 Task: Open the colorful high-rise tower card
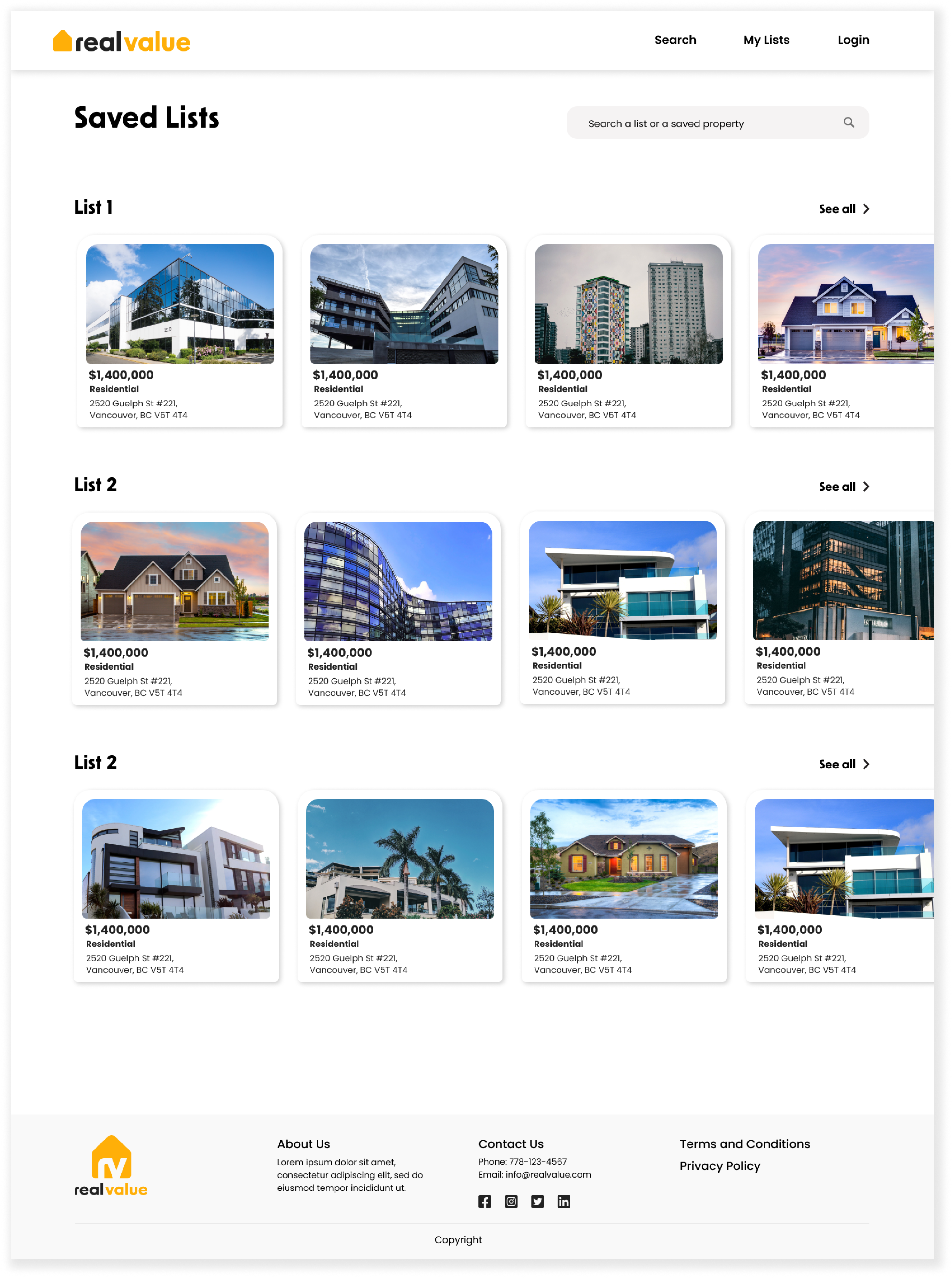[628, 331]
